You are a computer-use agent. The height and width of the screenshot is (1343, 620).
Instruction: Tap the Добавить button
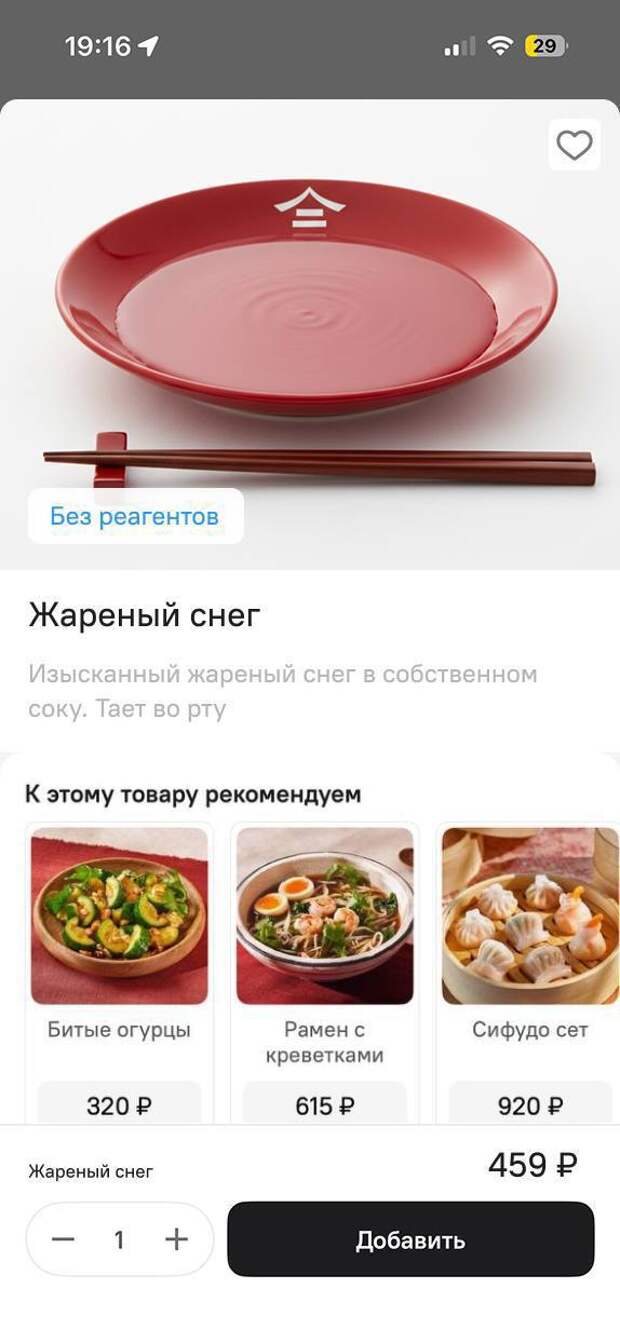(410, 1240)
